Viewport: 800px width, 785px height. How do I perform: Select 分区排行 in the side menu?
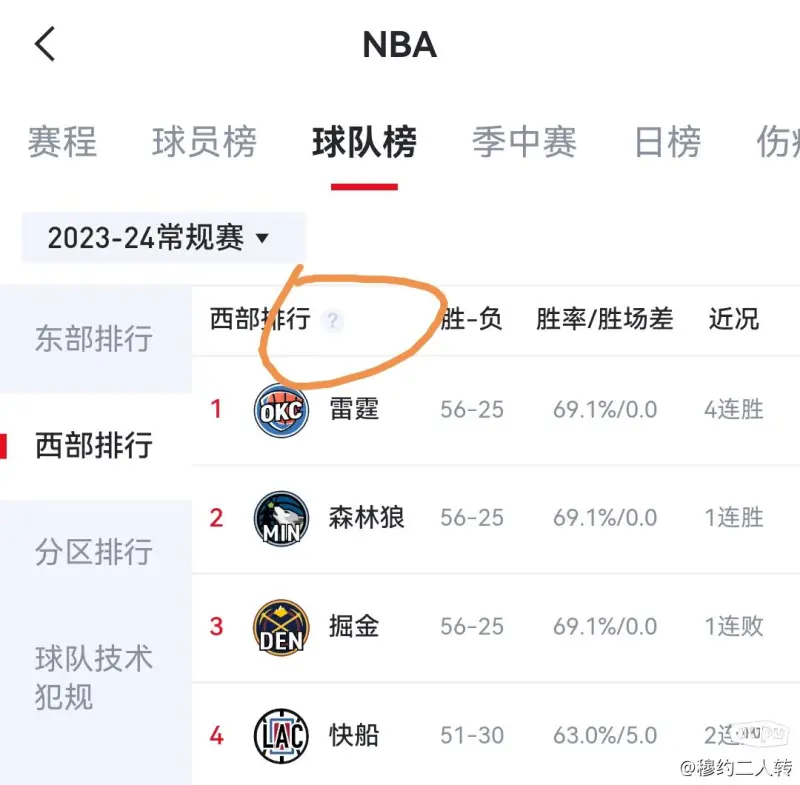pyautogui.click(x=94, y=552)
